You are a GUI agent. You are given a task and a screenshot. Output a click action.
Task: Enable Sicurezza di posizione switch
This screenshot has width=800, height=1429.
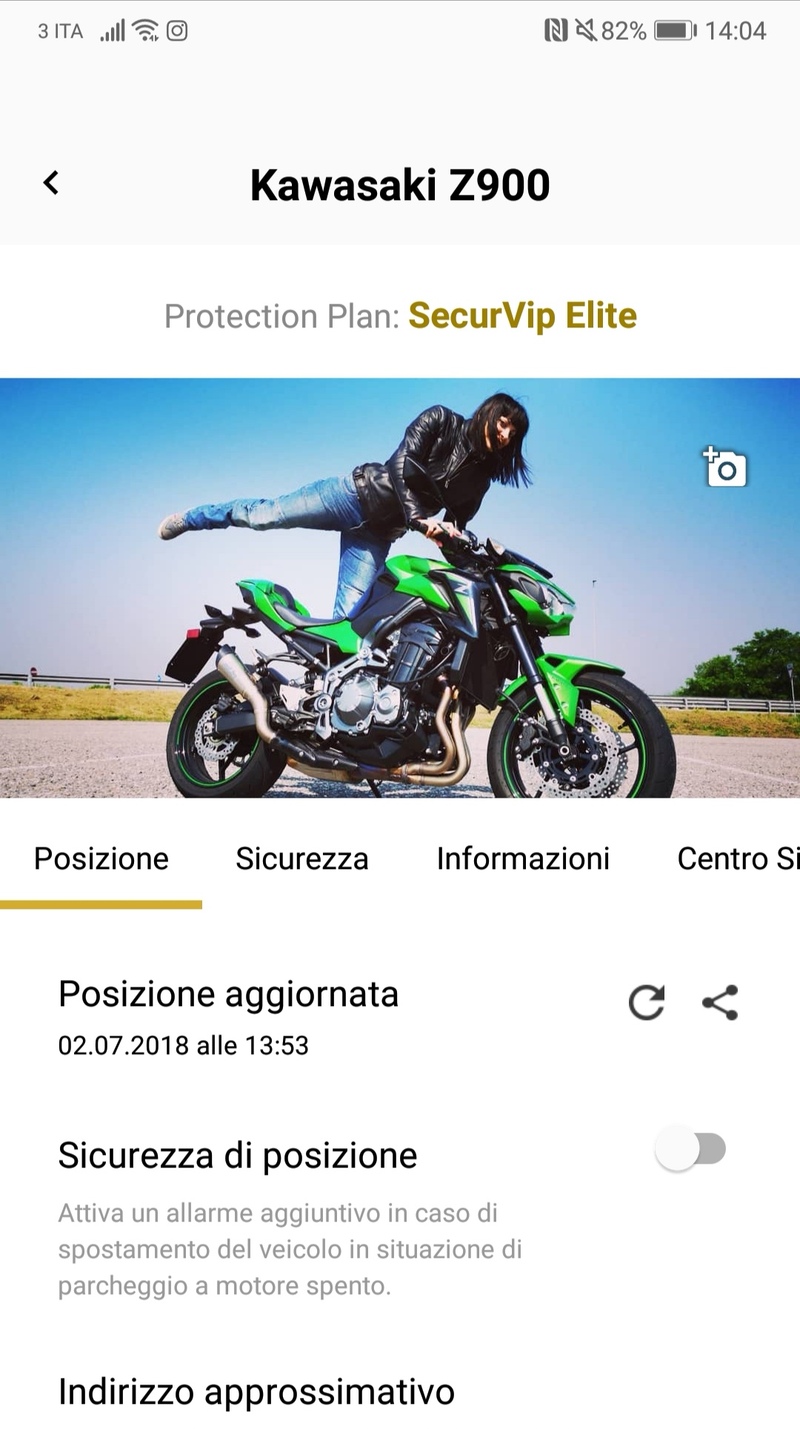point(690,1149)
